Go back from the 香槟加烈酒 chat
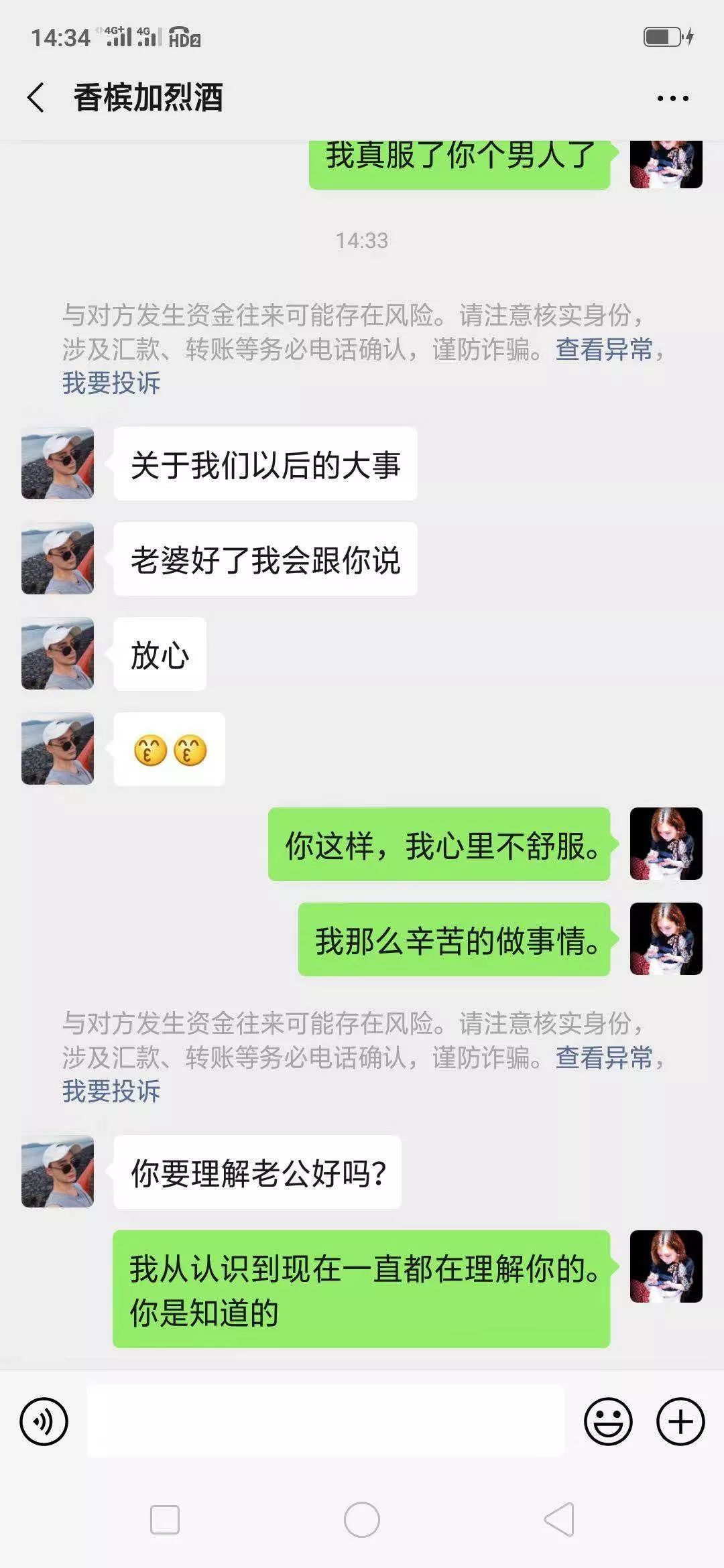This screenshot has width=724, height=1568. pyautogui.click(x=37, y=98)
